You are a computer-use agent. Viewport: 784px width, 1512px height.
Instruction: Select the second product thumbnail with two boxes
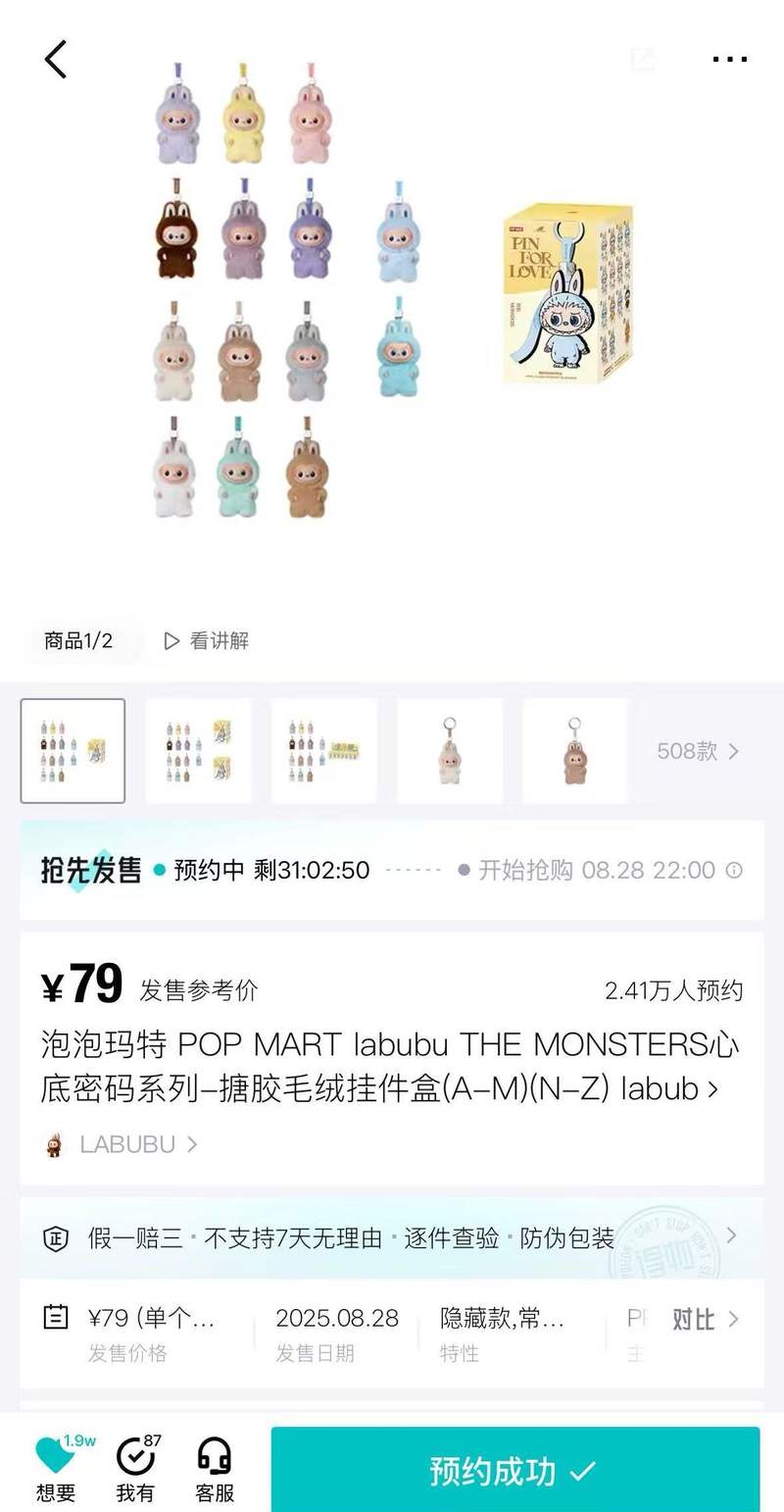pos(198,751)
